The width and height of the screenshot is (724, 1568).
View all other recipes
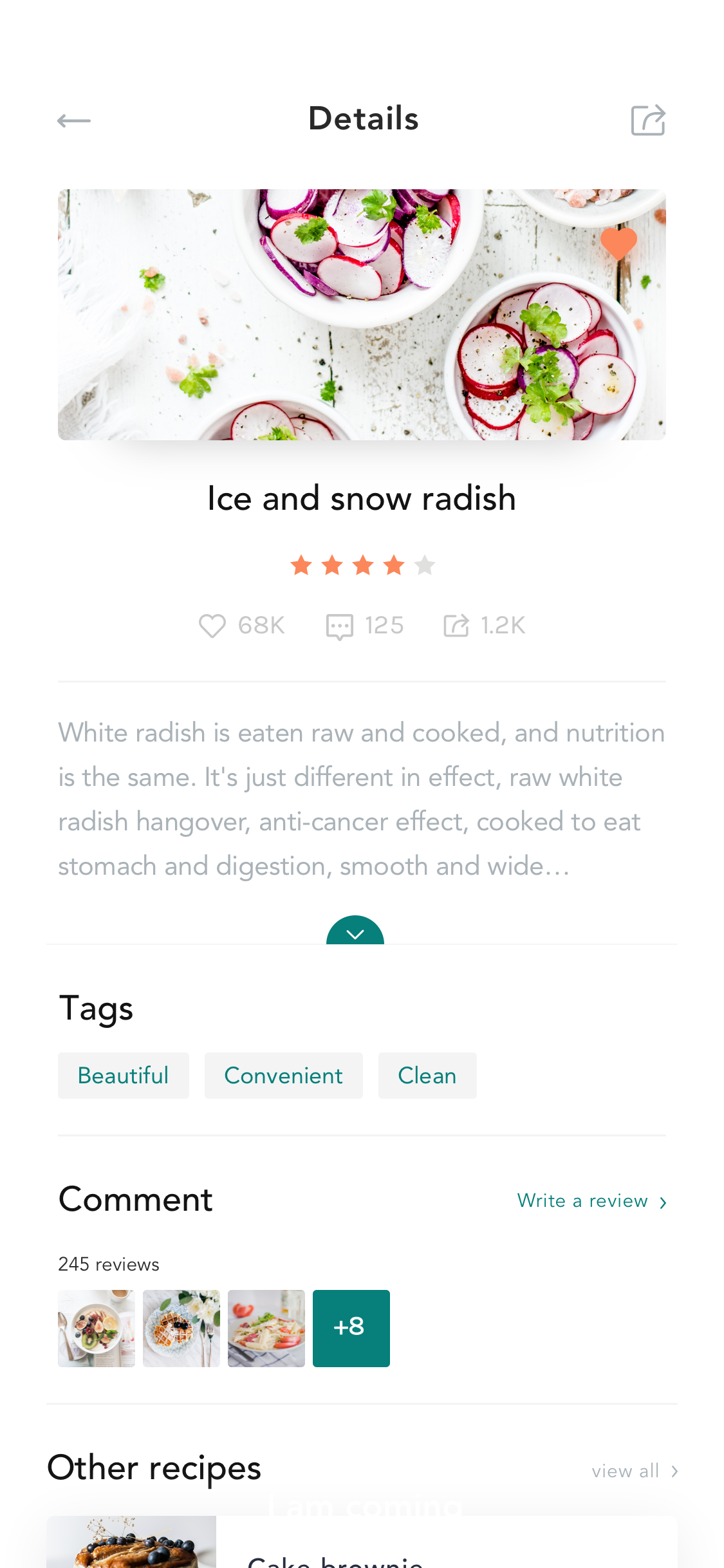[x=635, y=1471]
